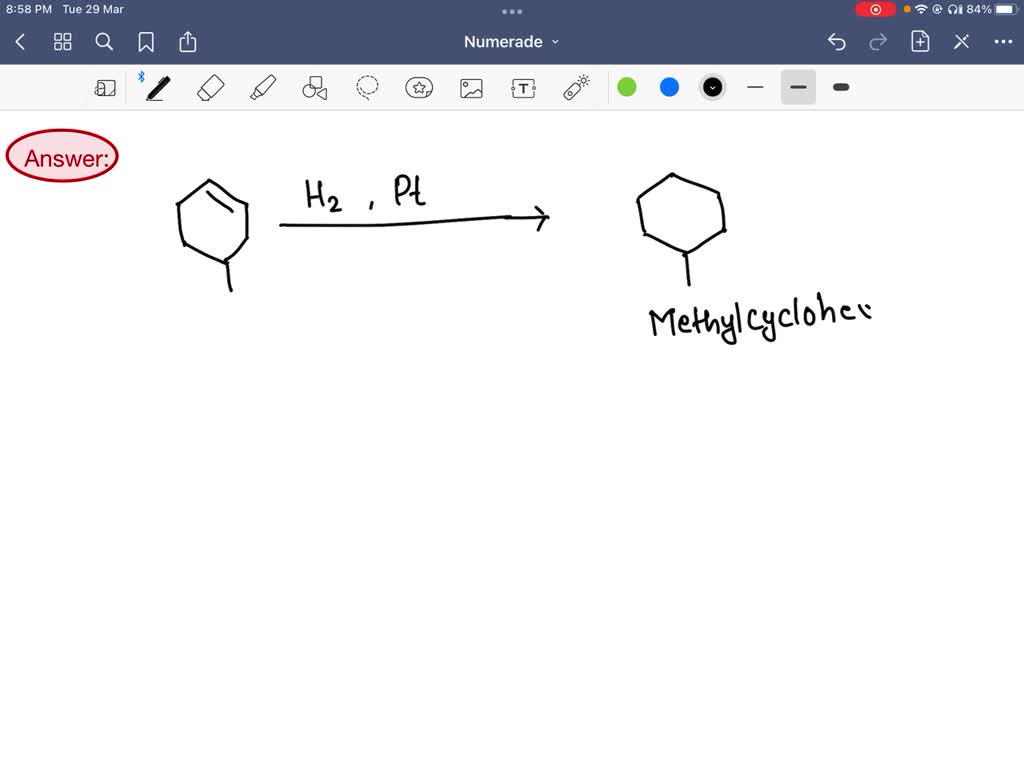Select the thickest stroke width
Viewport: 1024px width, 768px height.
[841, 88]
